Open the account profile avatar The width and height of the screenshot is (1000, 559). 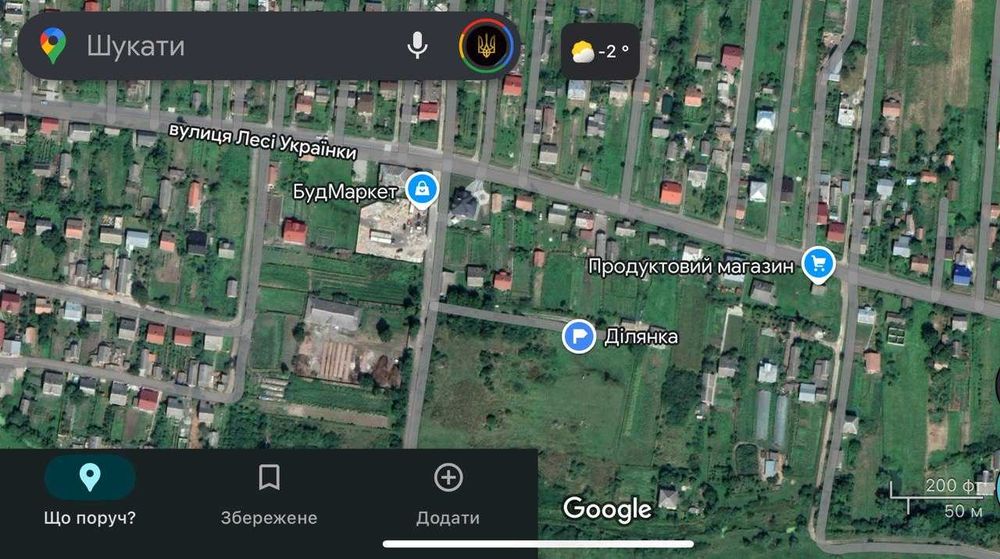click(487, 46)
